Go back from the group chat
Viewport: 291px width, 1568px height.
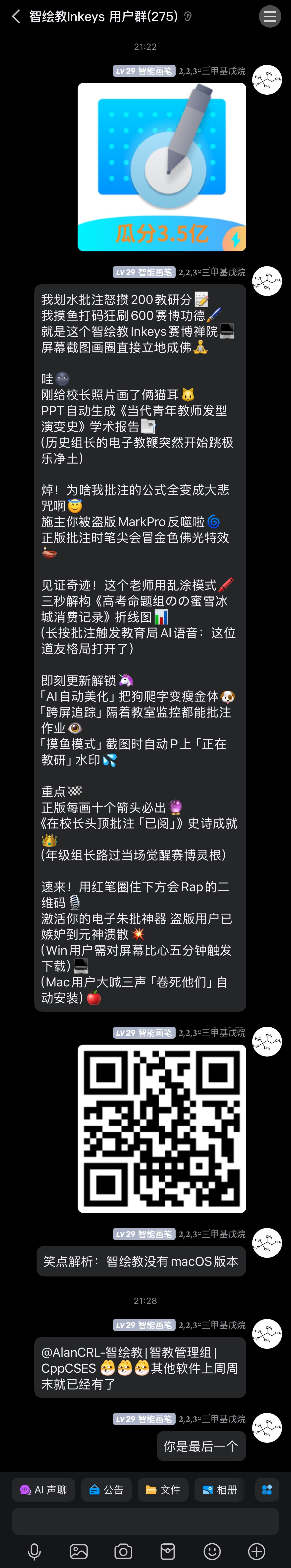[16, 16]
